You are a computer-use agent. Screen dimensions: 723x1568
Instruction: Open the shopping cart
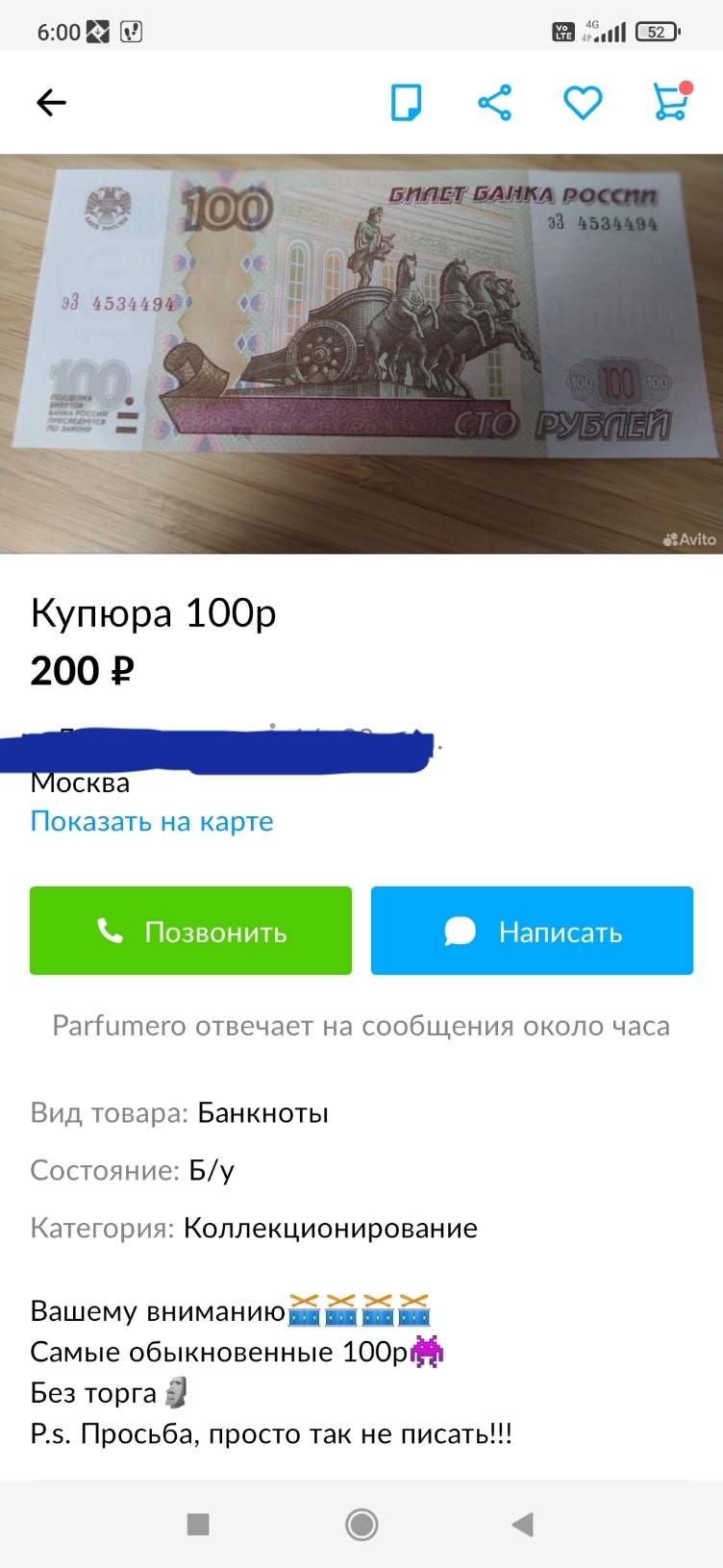[670, 102]
